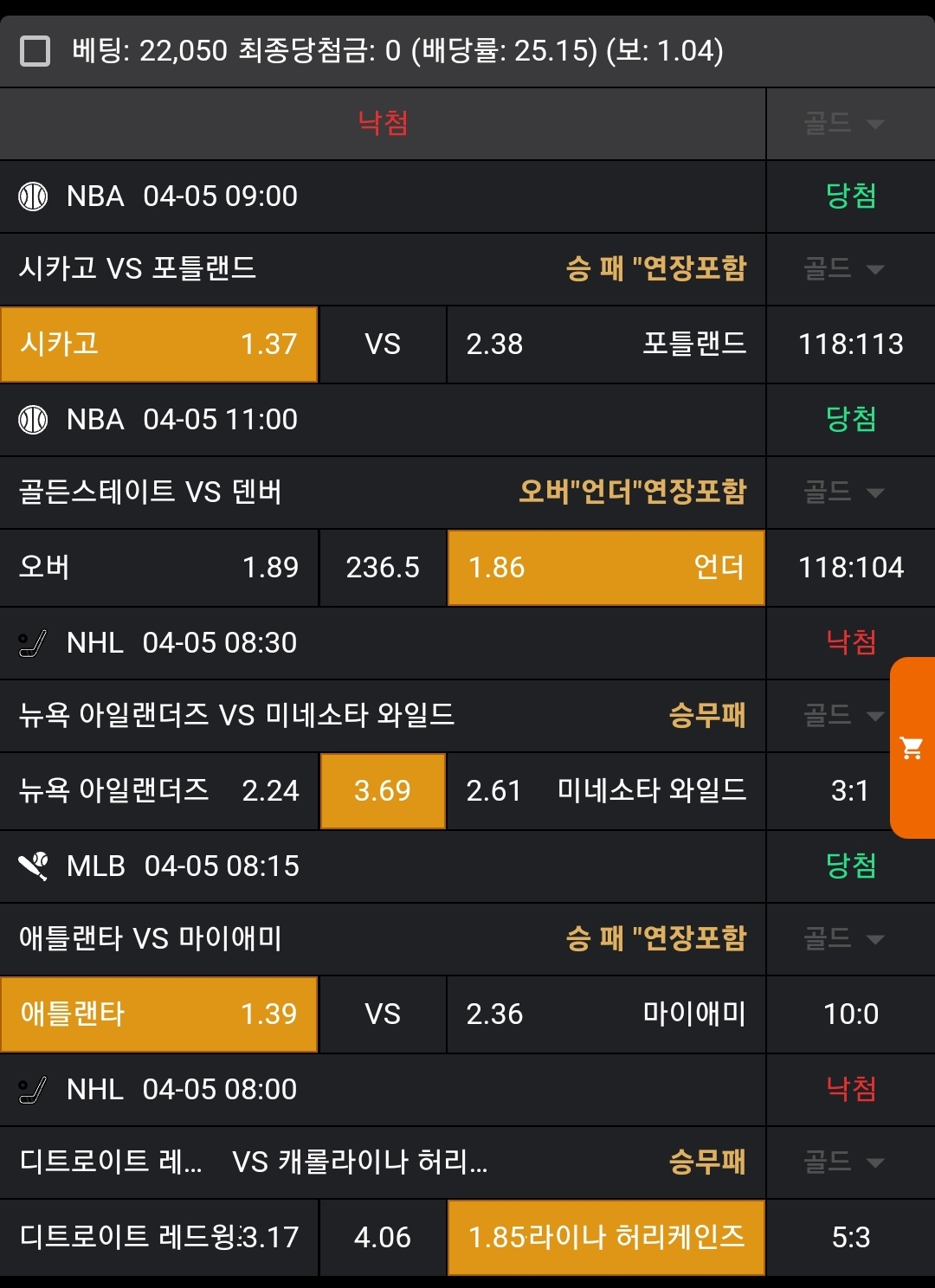Open the 골드 dropdown for 시카고 VS 포틀랜드

(x=844, y=269)
